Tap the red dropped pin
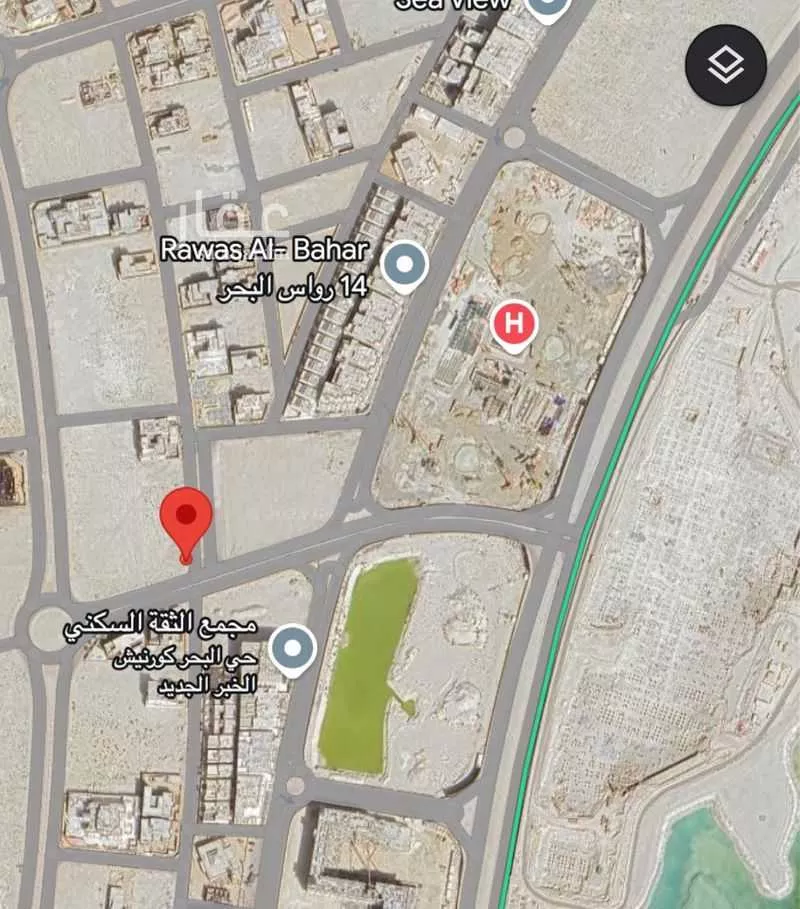 coord(186,518)
